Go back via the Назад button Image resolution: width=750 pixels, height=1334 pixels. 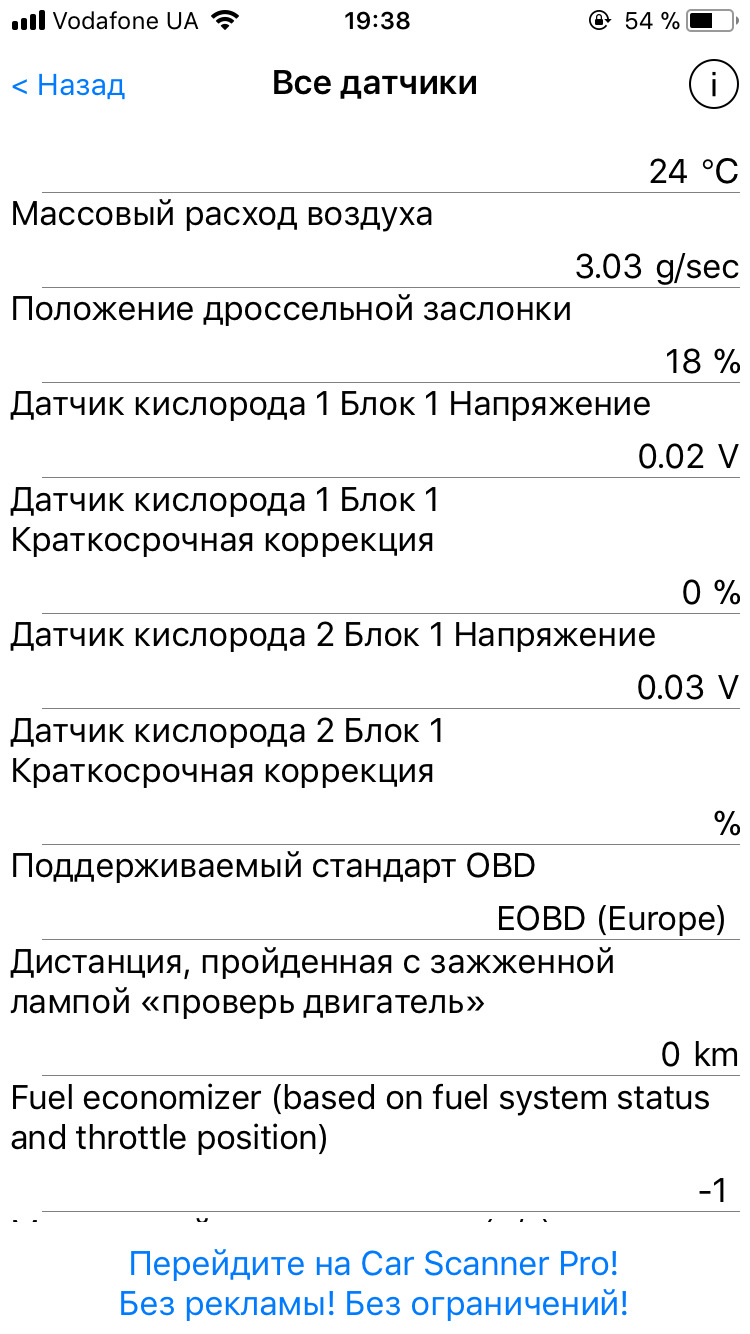click(68, 85)
